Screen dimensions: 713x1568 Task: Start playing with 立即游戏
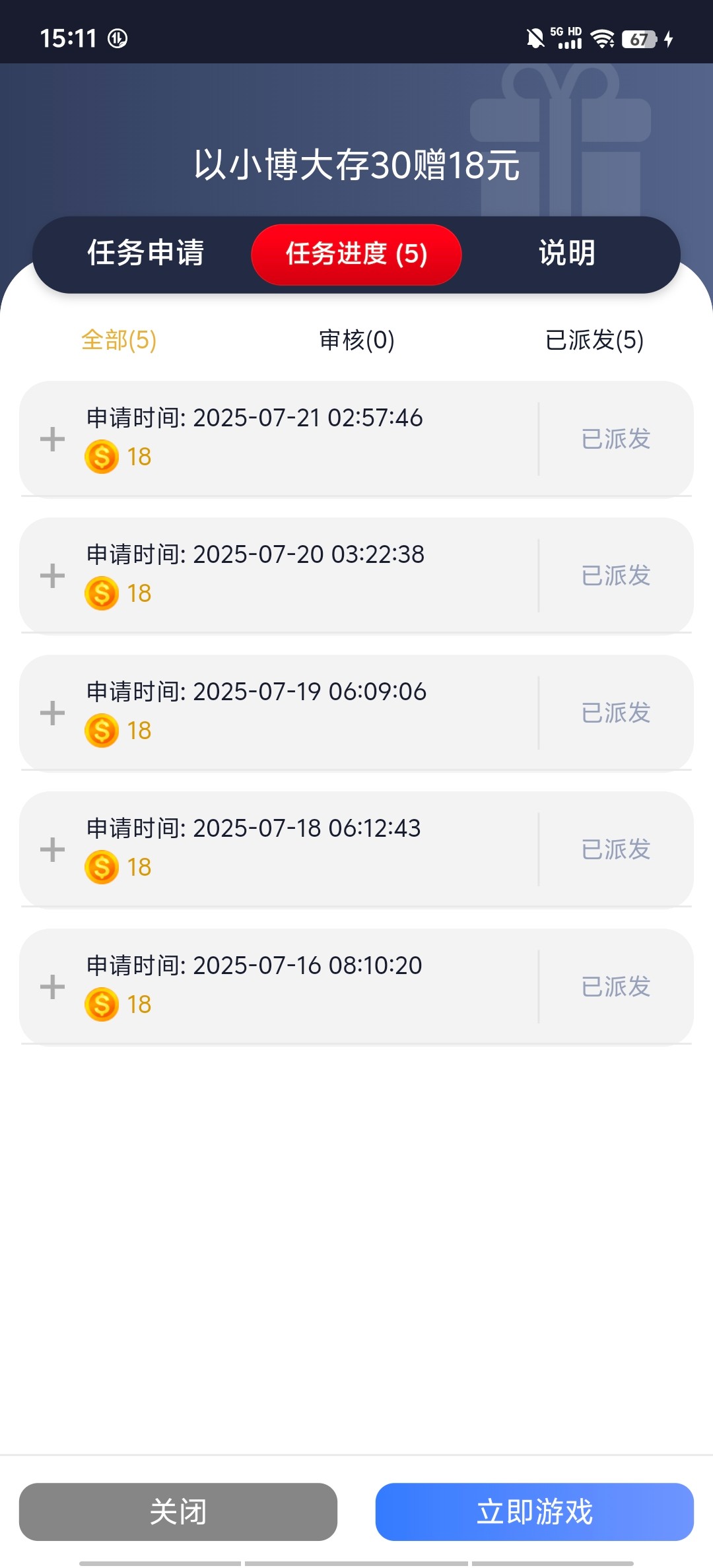click(x=534, y=1511)
